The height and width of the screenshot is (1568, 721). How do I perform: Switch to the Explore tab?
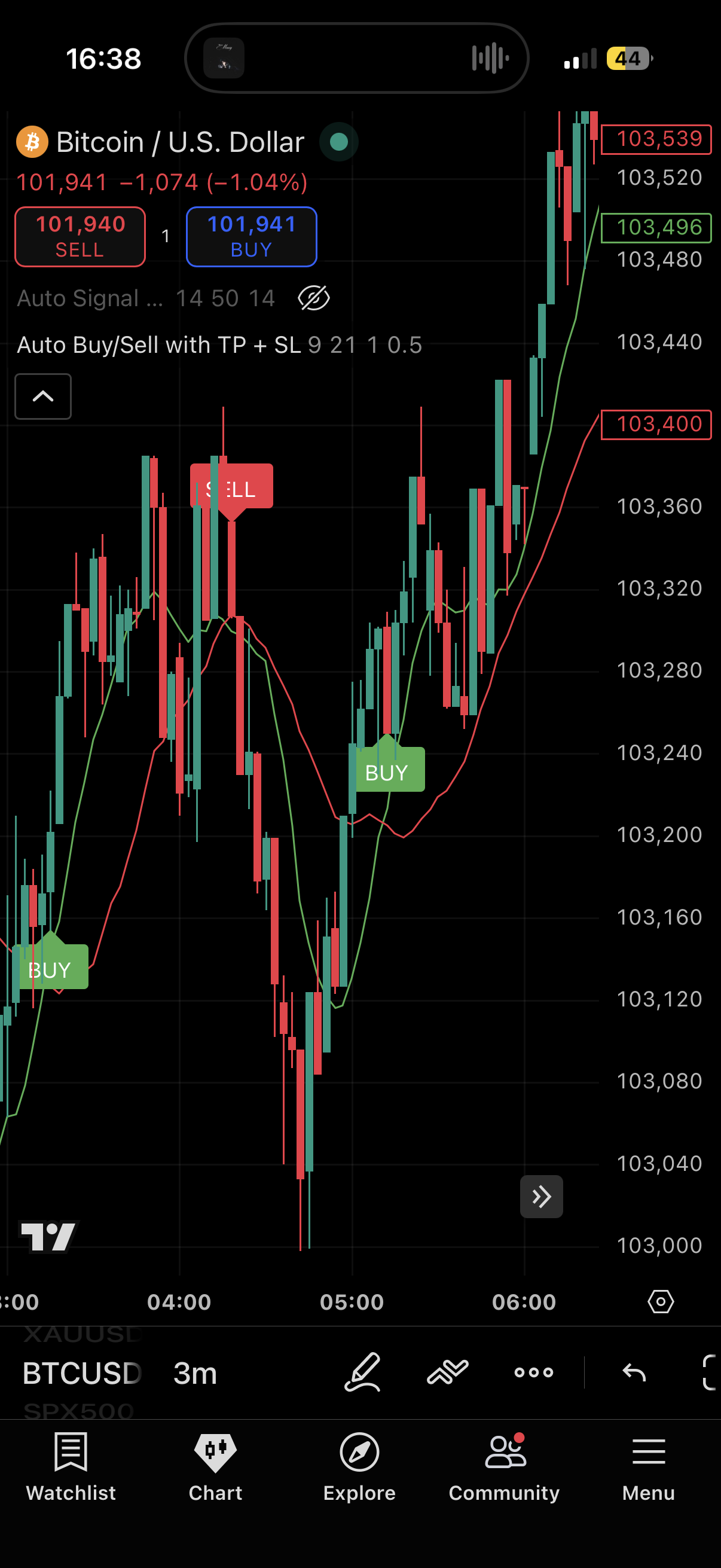coord(359,1467)
